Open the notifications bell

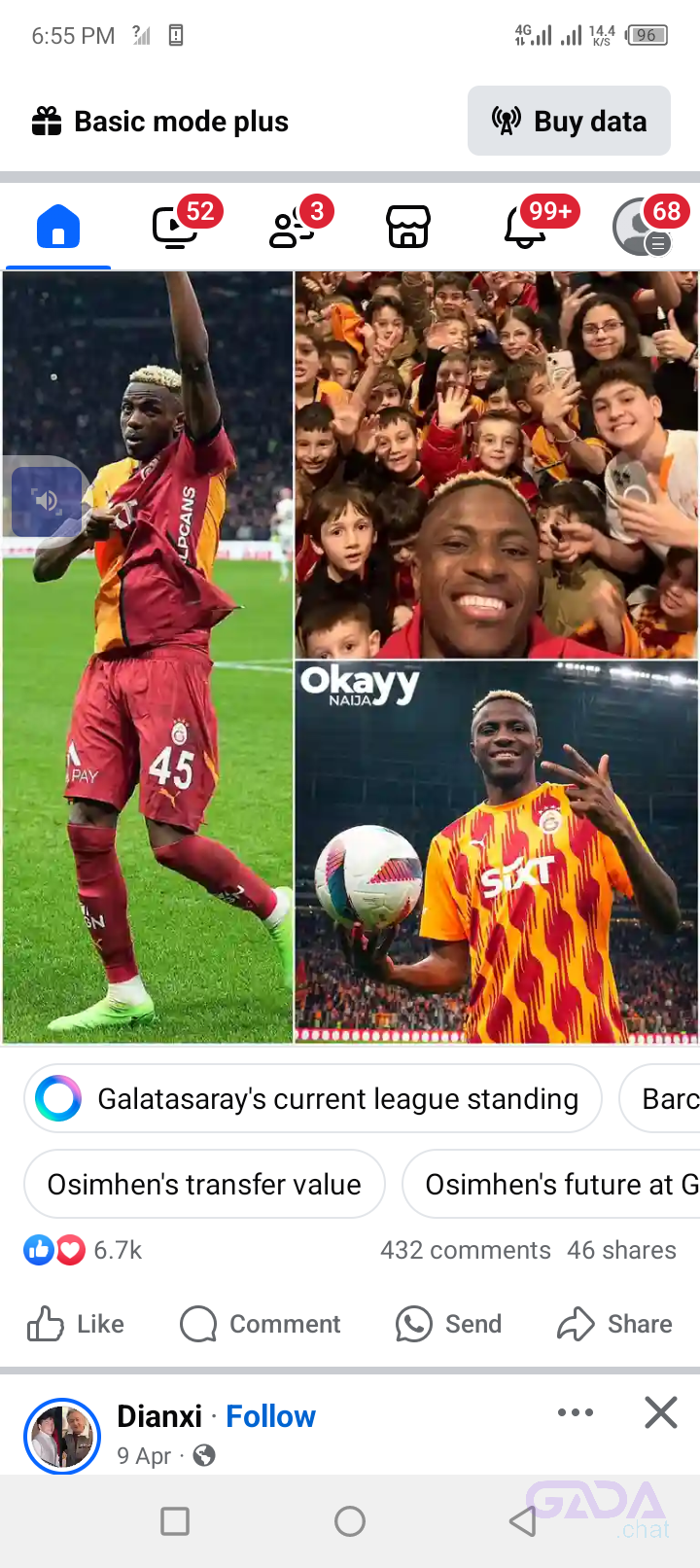click(525, 228)
